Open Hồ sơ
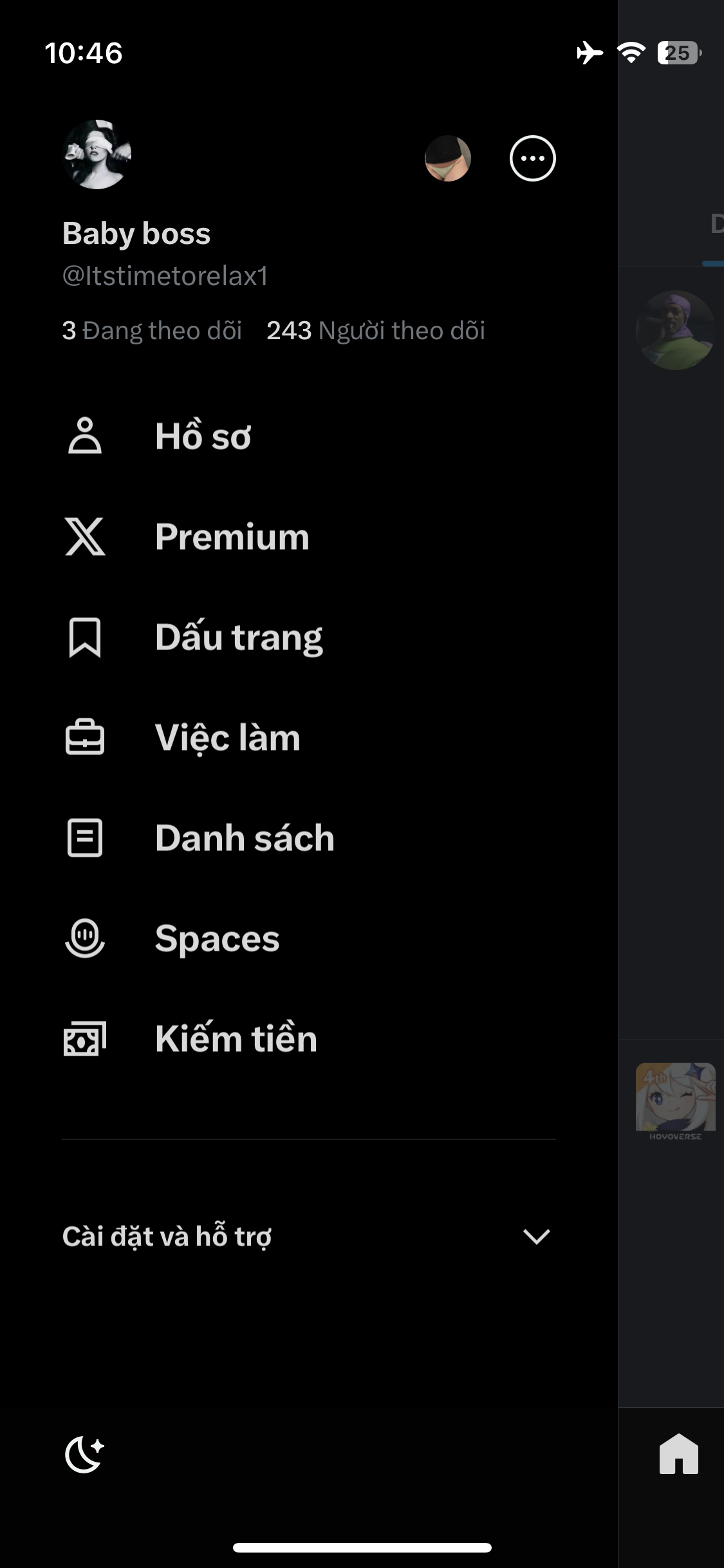Viewport: 724px width, 1568px height. [203, 436]
